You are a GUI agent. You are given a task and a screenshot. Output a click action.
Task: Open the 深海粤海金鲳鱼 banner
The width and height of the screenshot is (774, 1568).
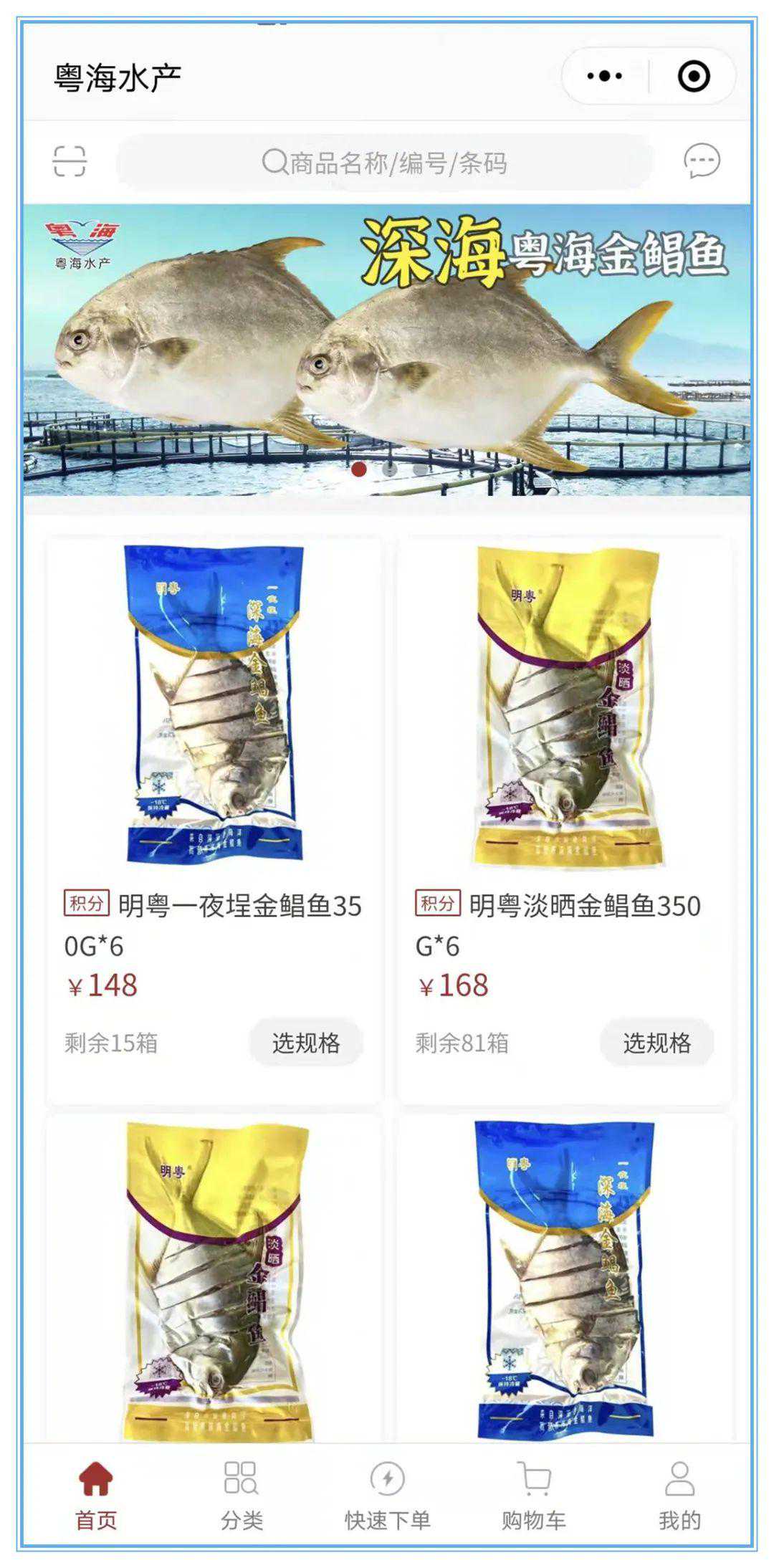[x=387, y=350]
